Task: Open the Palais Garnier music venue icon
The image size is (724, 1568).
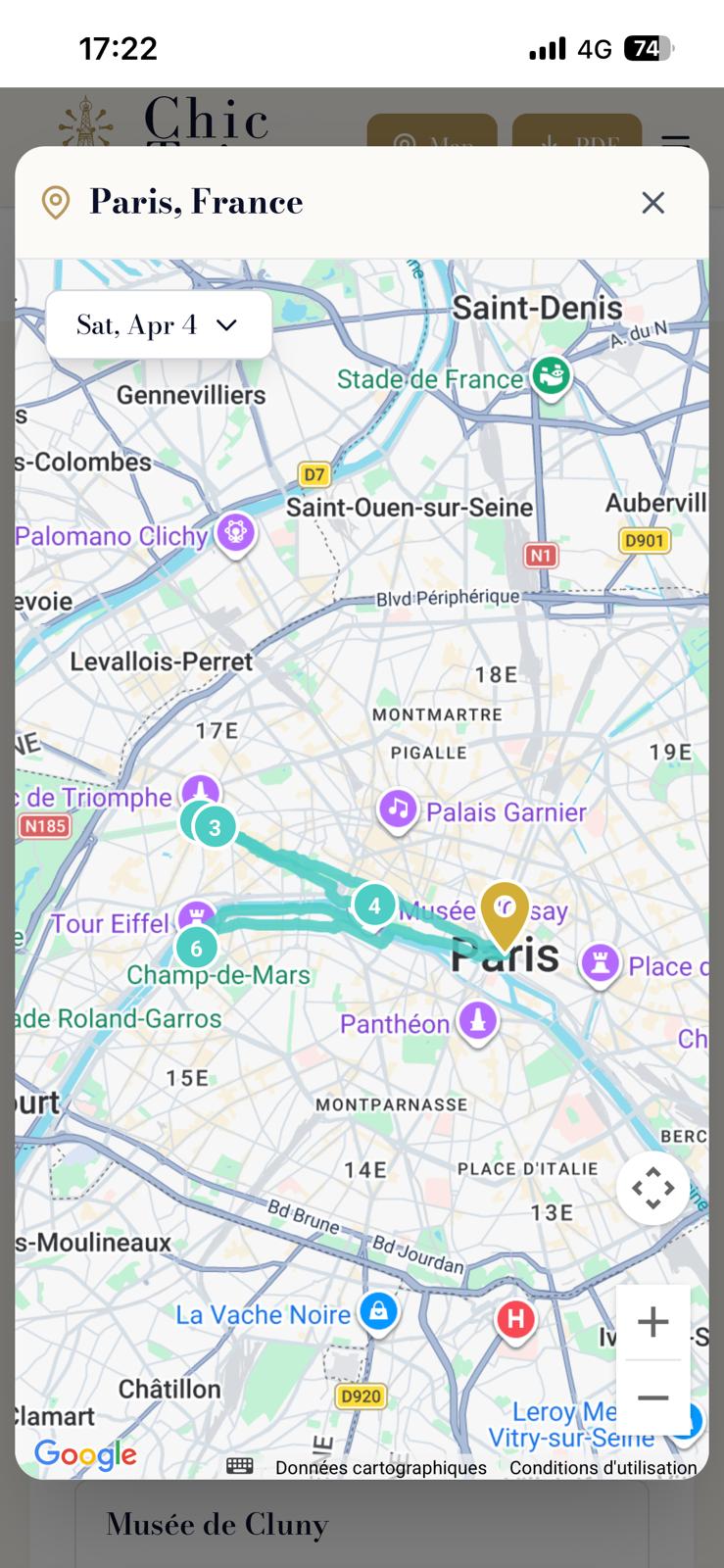Action: [399, 809]
